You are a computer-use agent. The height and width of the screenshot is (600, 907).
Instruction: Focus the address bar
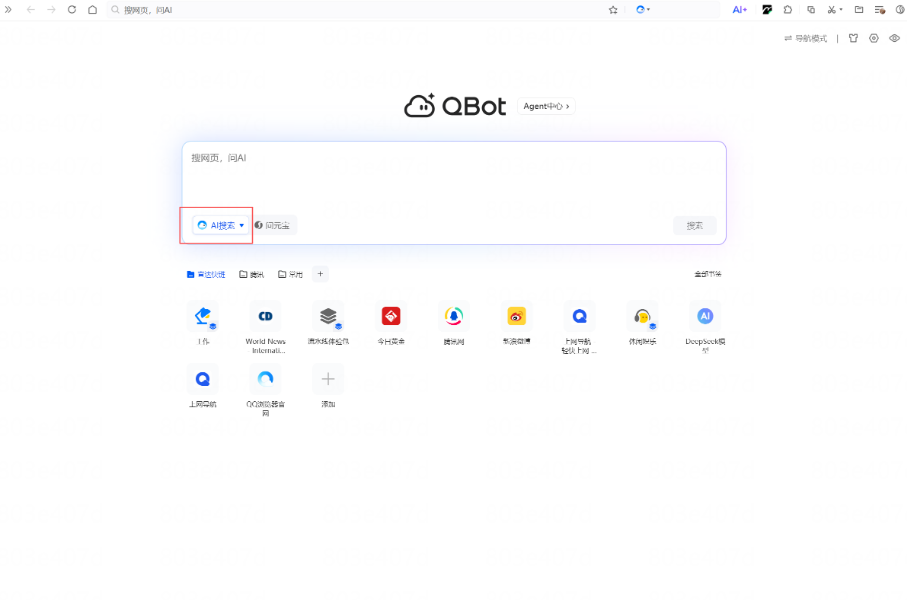coord(350,9)
